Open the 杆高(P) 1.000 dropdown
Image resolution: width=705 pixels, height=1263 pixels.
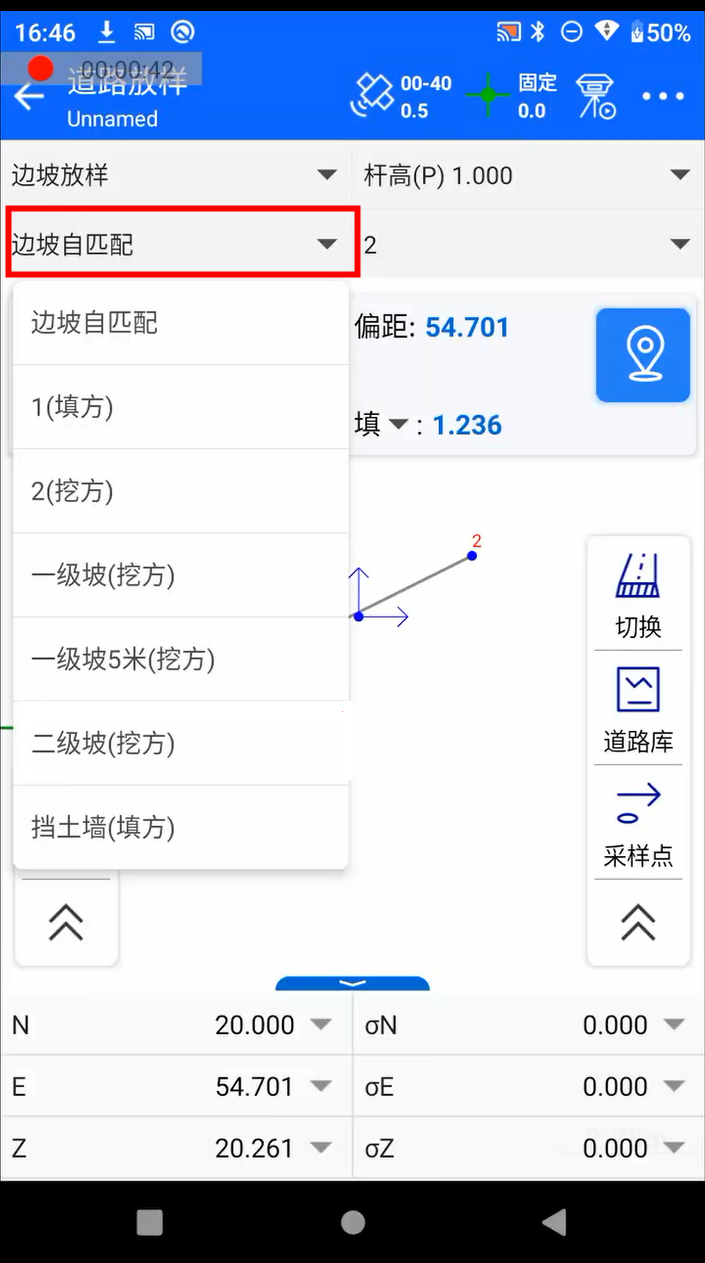tap(529, 176)
